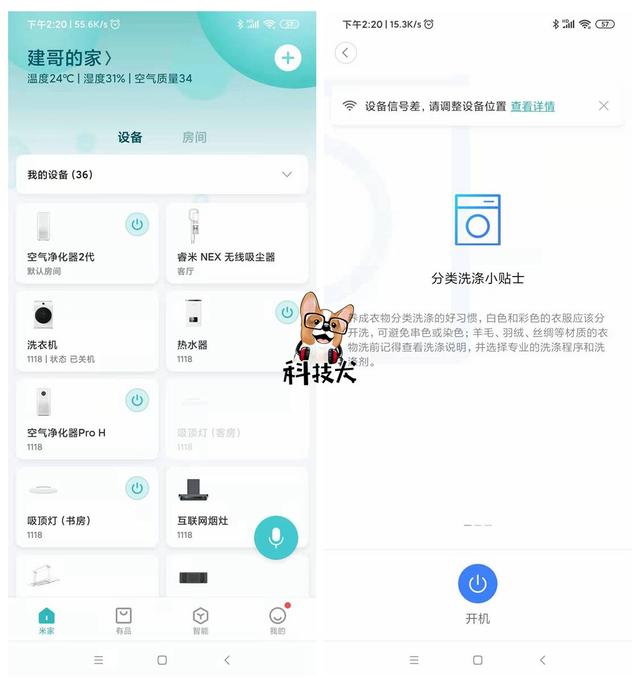The image size is (640, 688).
Task: Add a new device with plus button
Action: [288, 58]
